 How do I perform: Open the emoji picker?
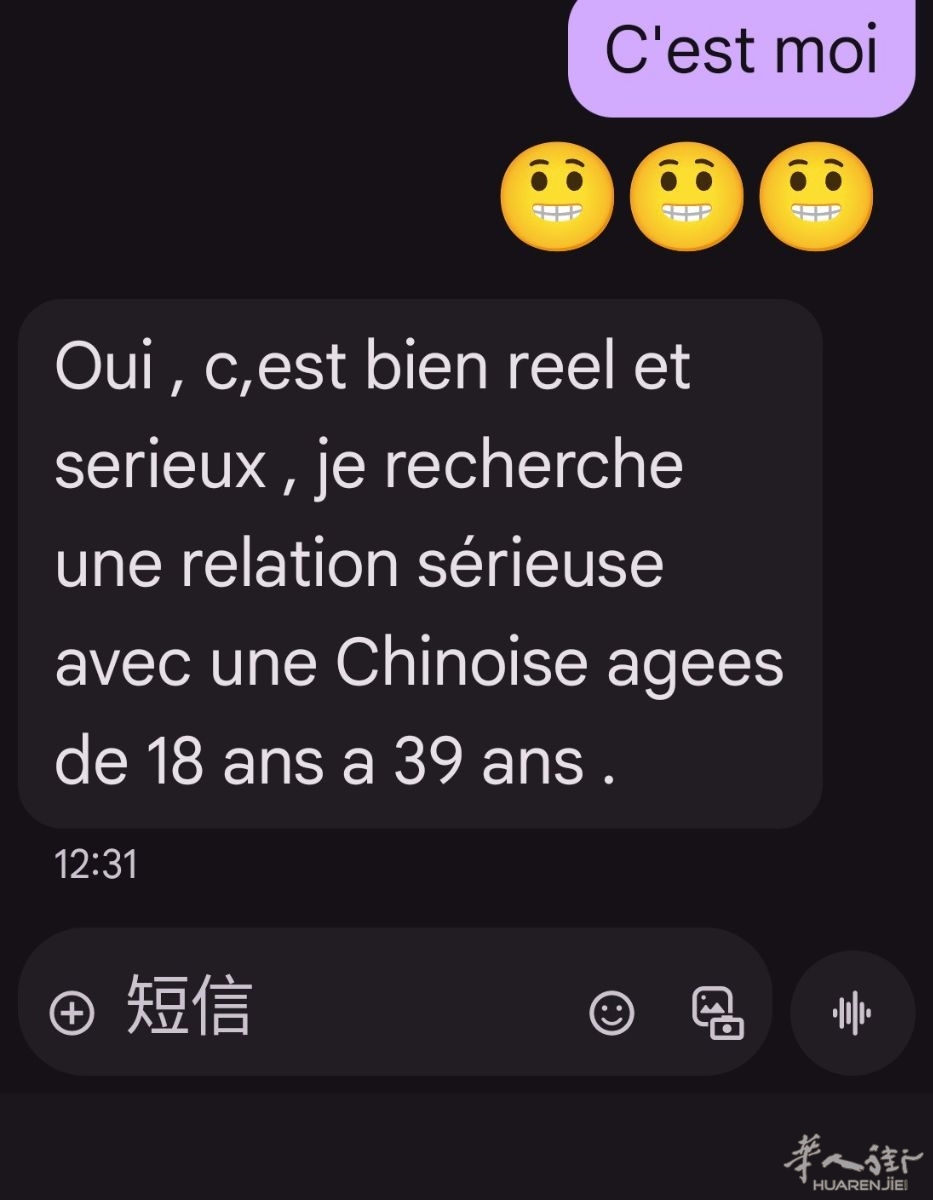coord(611,1012)
